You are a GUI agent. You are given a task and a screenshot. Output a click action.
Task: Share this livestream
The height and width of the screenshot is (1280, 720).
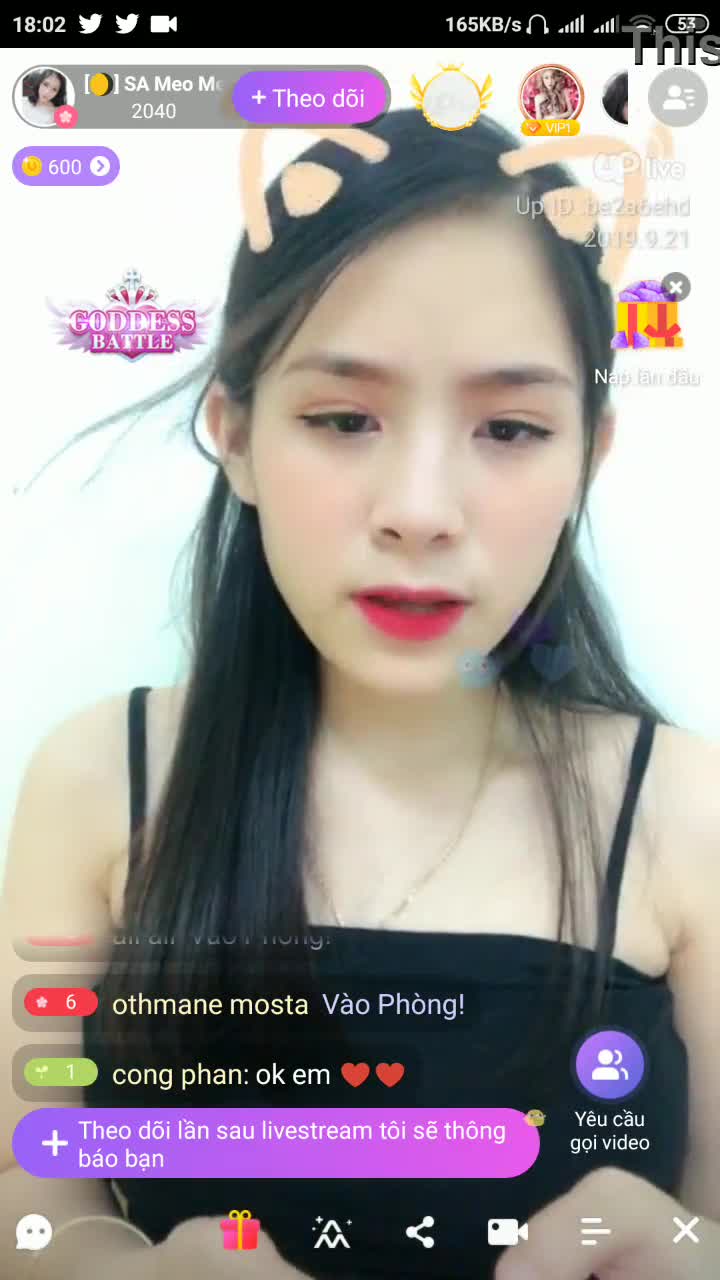click(x=420, y=1231)
